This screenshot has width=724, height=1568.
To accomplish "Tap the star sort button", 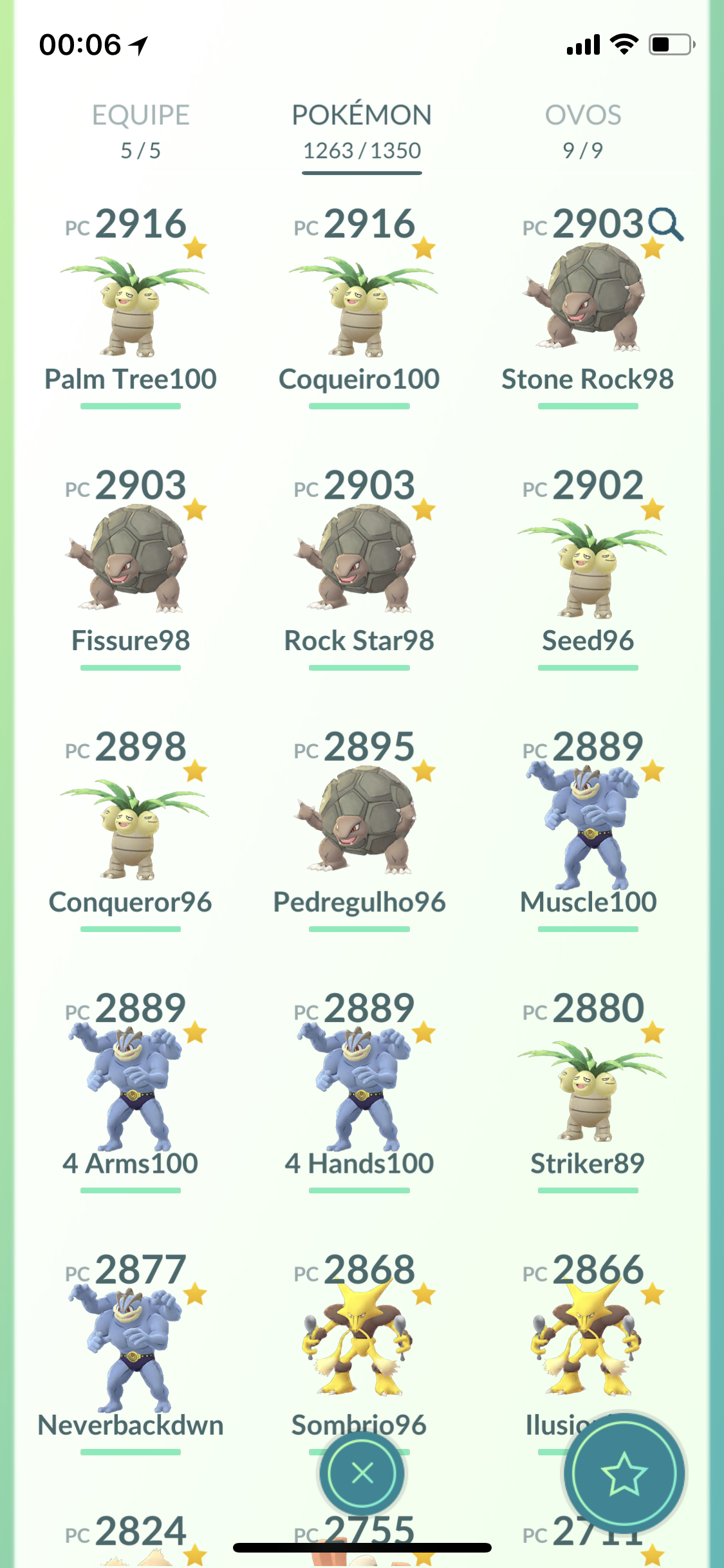I will 624,1473.
